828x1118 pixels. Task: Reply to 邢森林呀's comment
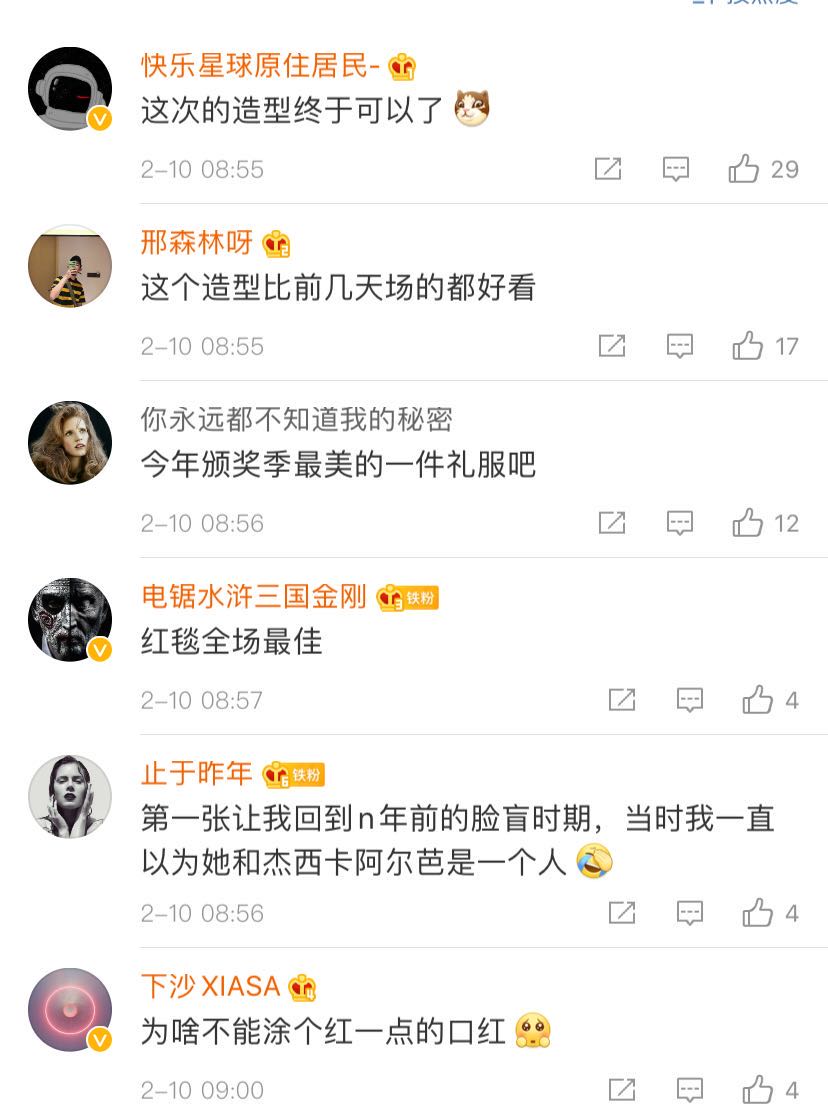(680, 346)
